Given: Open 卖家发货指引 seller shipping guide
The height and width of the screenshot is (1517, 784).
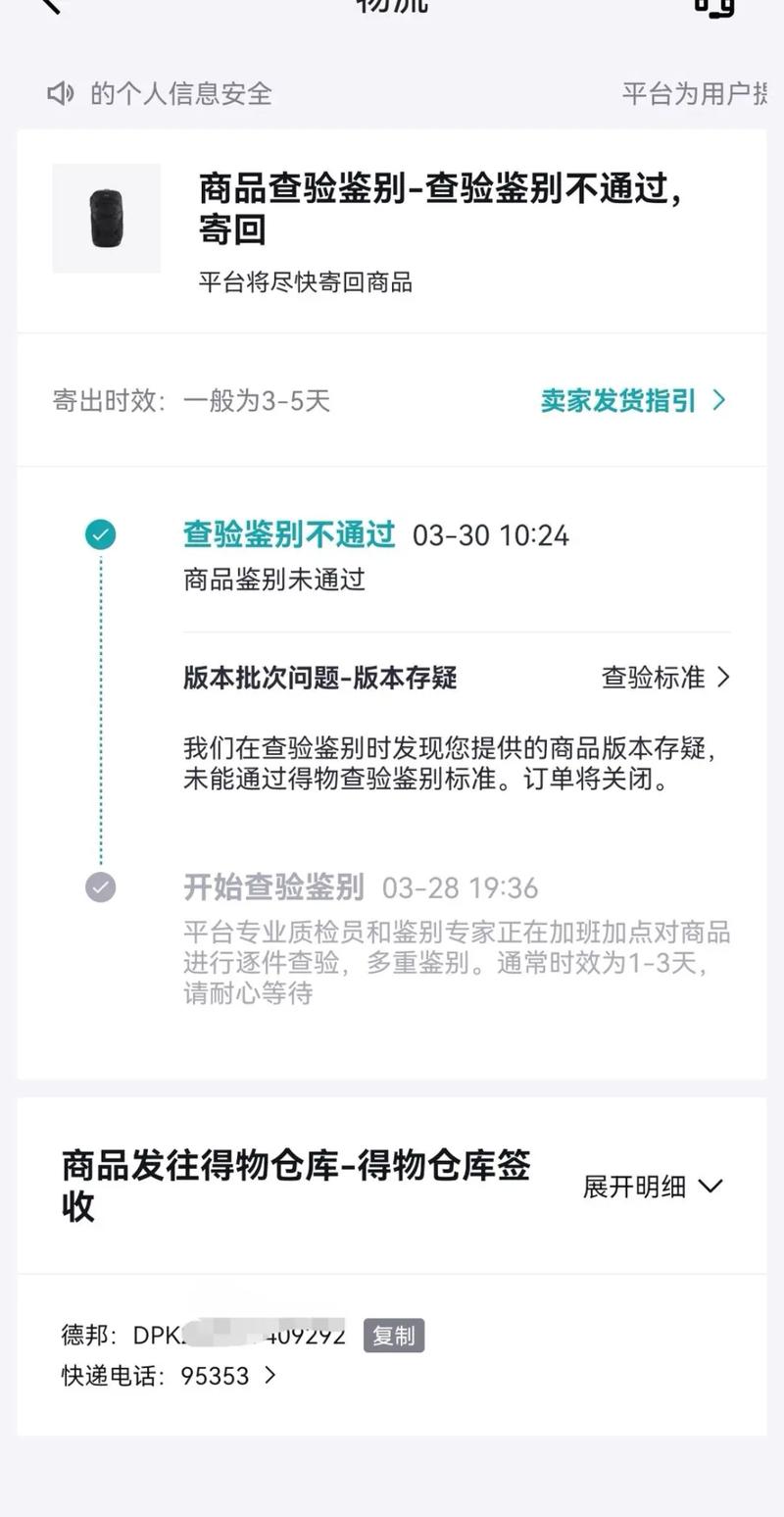Looking at the screenshot, I should (x=633, y=400).
